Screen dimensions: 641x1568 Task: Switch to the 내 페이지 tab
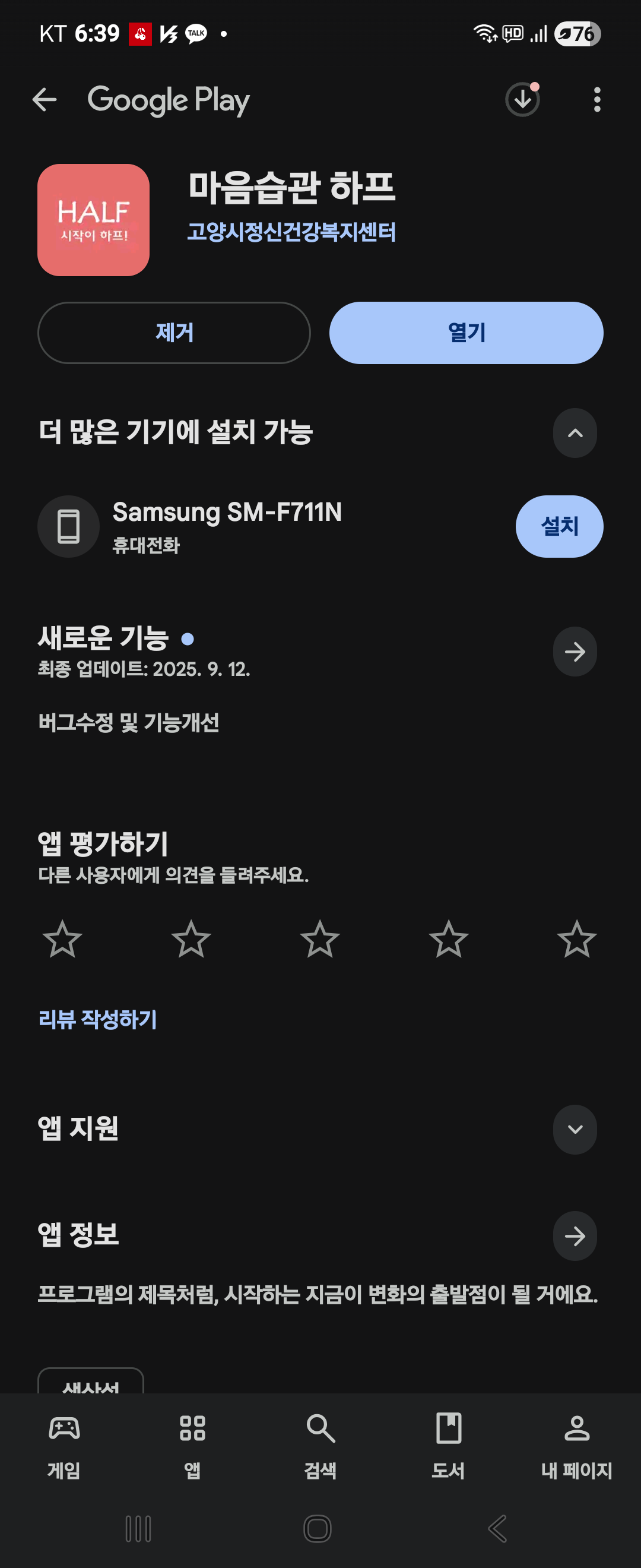(x=576, y=1446)
